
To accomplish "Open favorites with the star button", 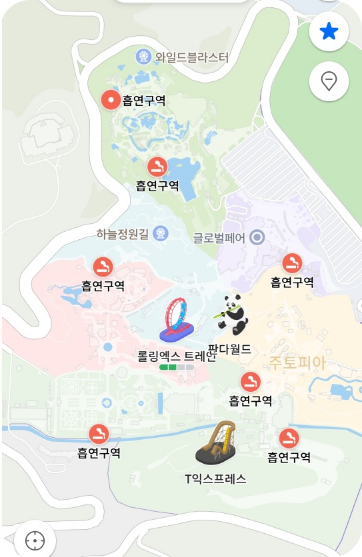I will pos(329,32).
